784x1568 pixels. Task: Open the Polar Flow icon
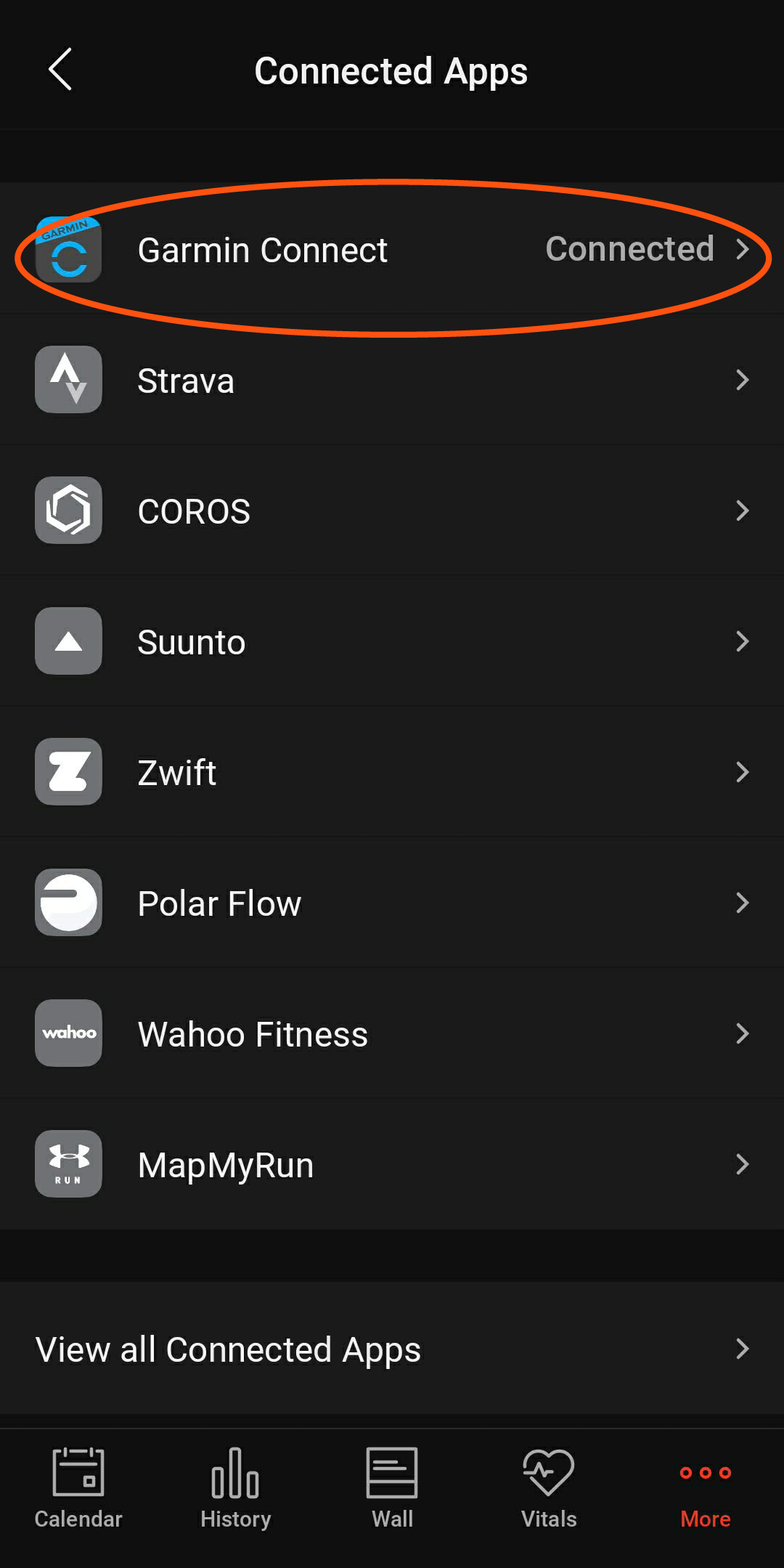click(68, 902)
